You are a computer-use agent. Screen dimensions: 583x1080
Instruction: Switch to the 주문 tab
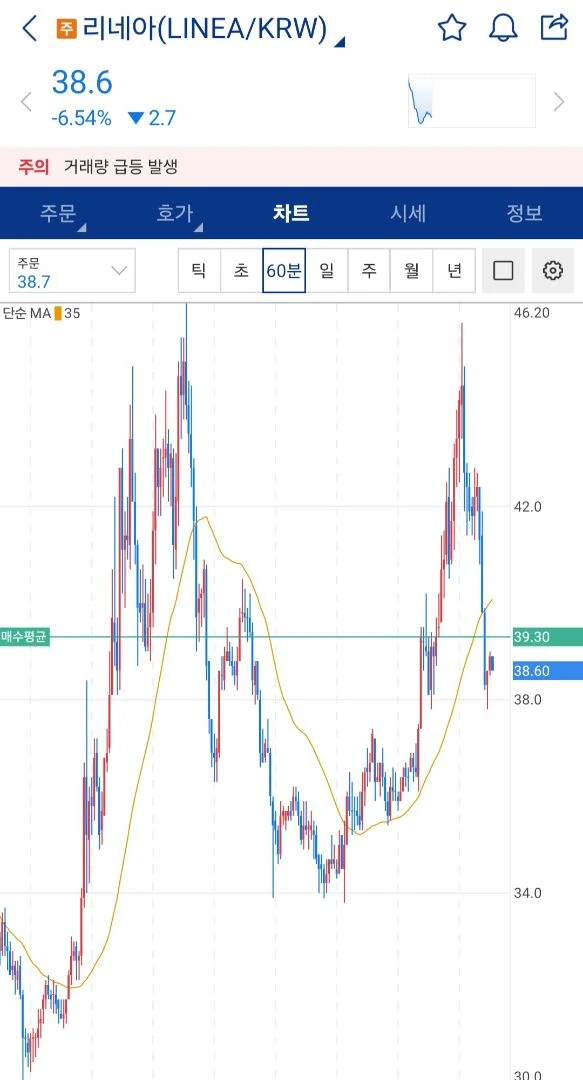pyautogui.click(x=58, y=213)
